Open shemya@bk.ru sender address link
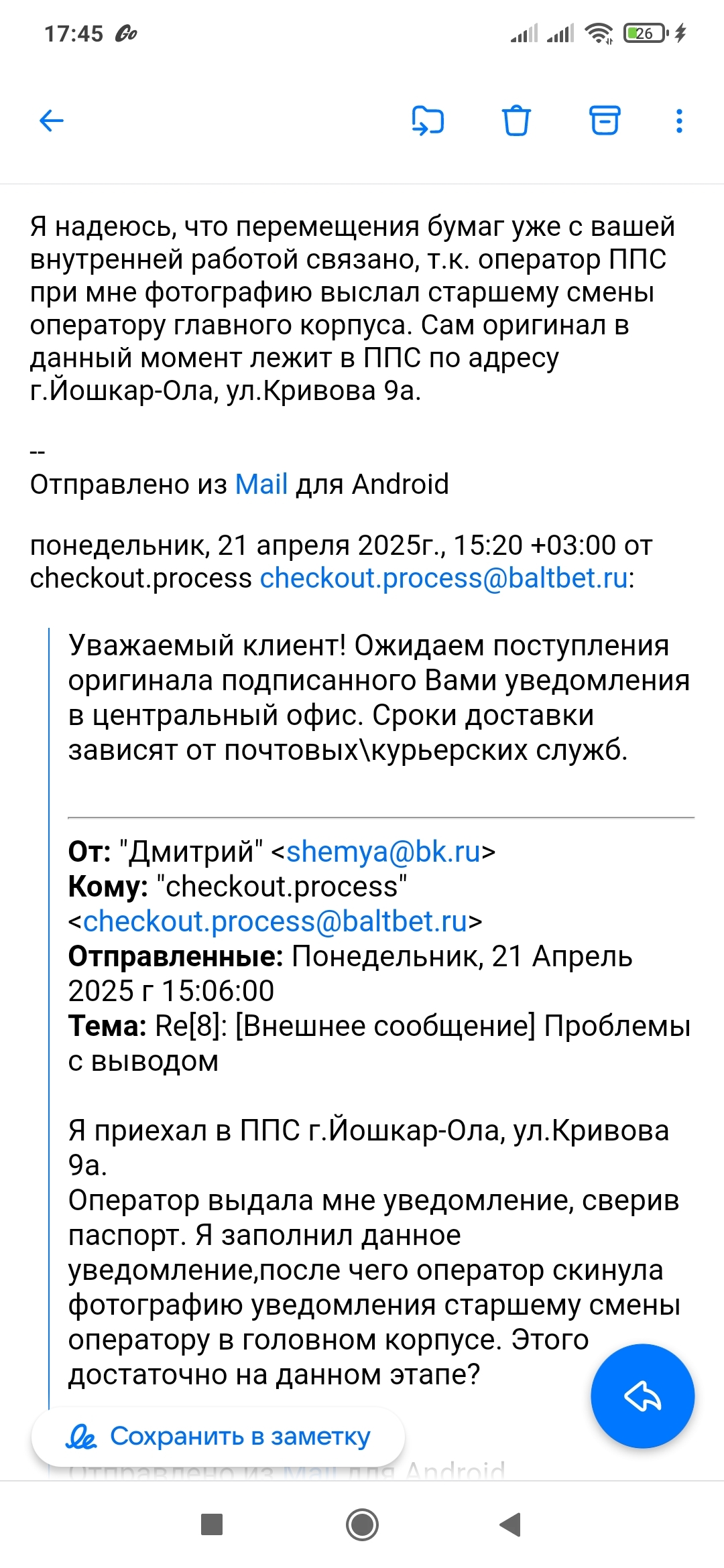 [x=383, y=852]
